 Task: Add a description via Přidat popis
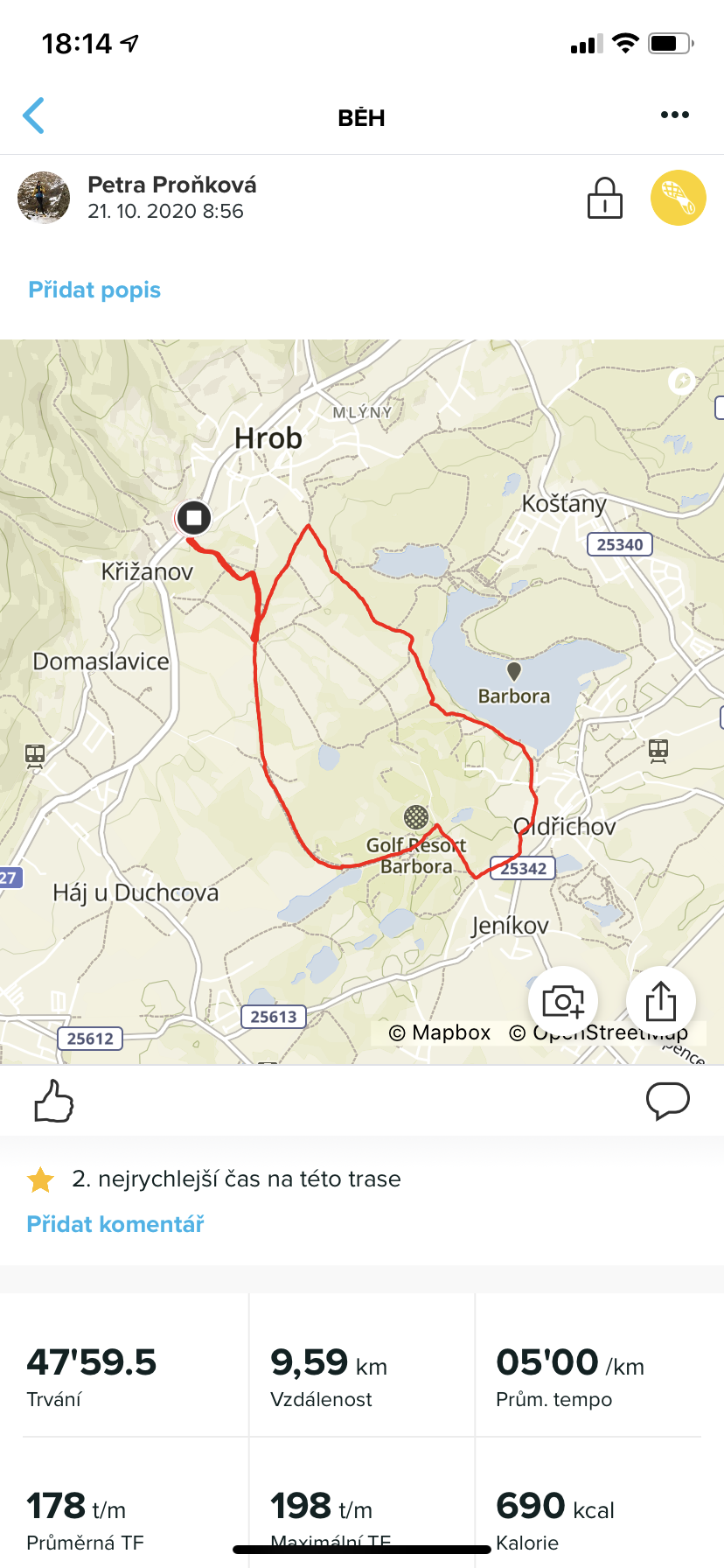94,290
